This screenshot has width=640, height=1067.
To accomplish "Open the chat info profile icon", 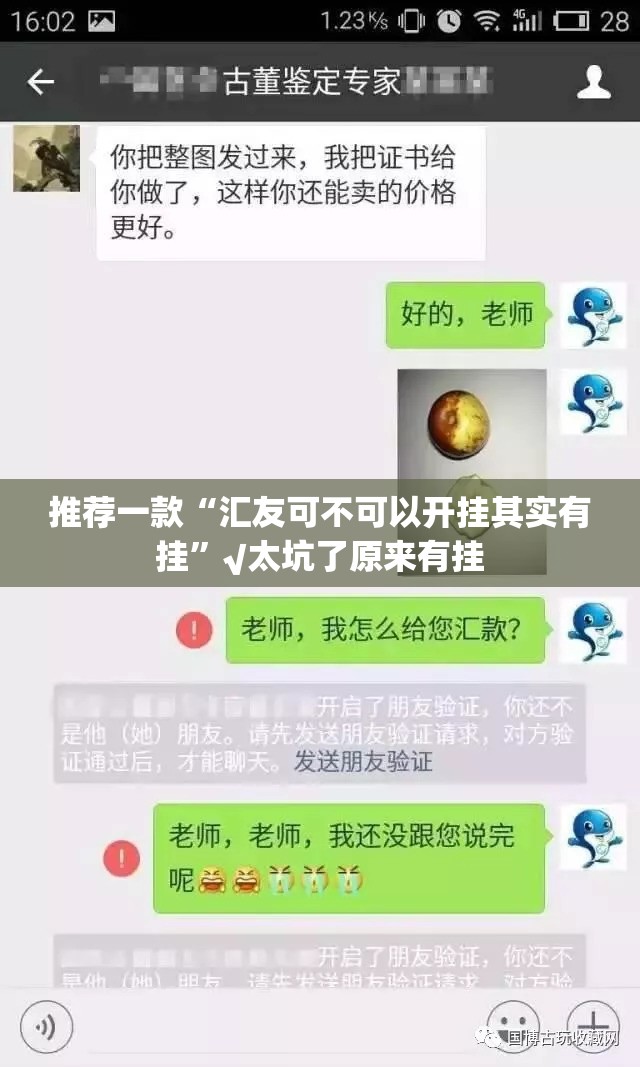I will [x=594, y=82].
